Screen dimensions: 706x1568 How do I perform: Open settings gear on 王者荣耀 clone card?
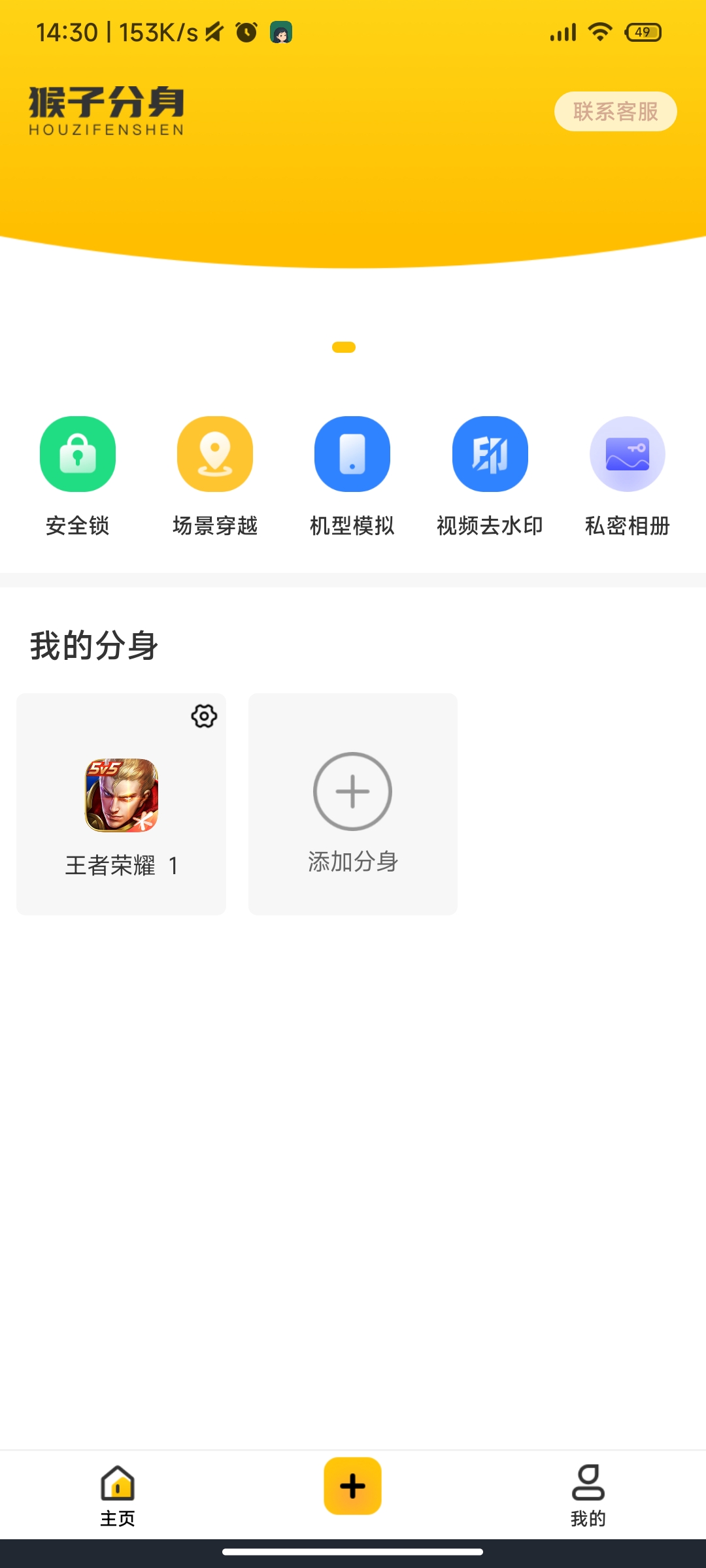[x=203, y=716]
